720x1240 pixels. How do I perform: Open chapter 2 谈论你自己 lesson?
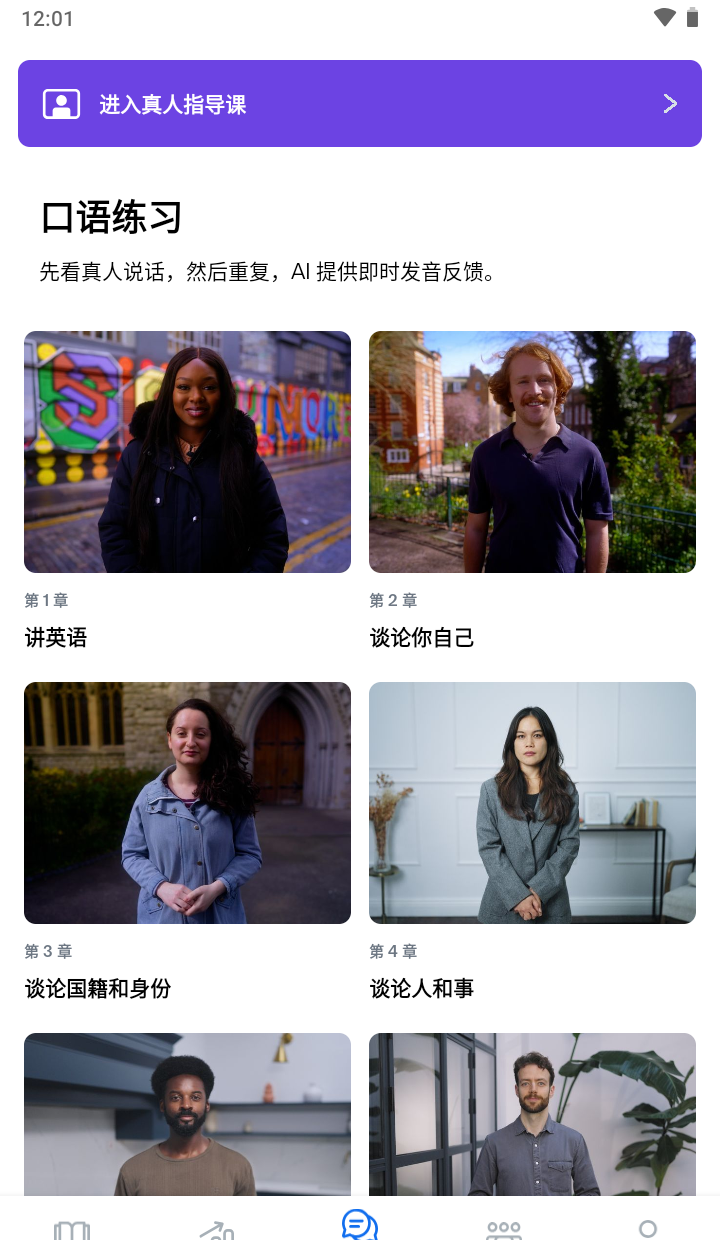point(532,452)
